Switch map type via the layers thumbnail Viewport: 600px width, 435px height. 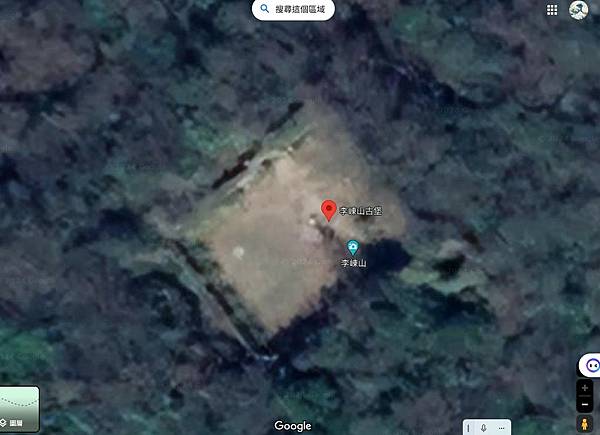click(x=19, y=409)
